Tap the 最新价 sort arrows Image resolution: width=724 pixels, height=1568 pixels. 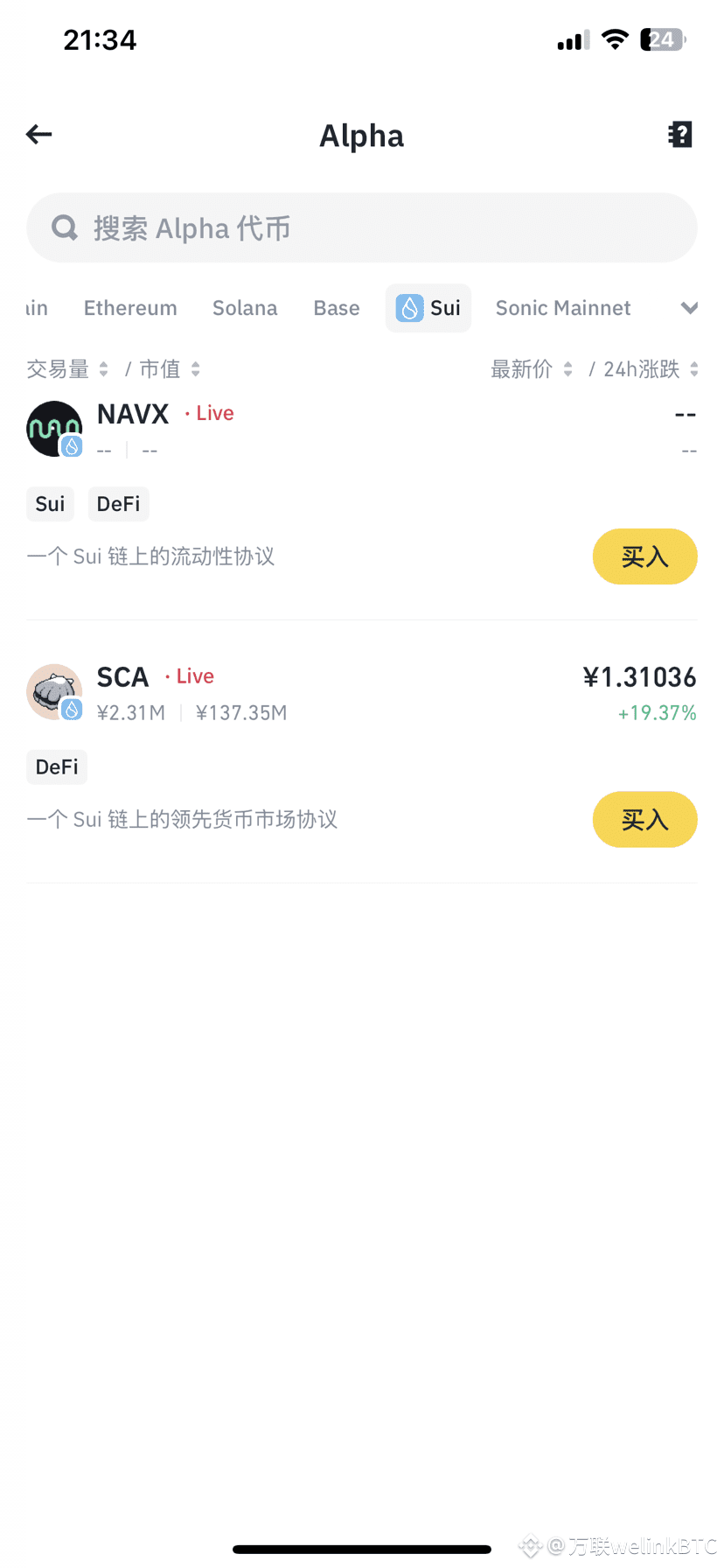click(567, 368)
